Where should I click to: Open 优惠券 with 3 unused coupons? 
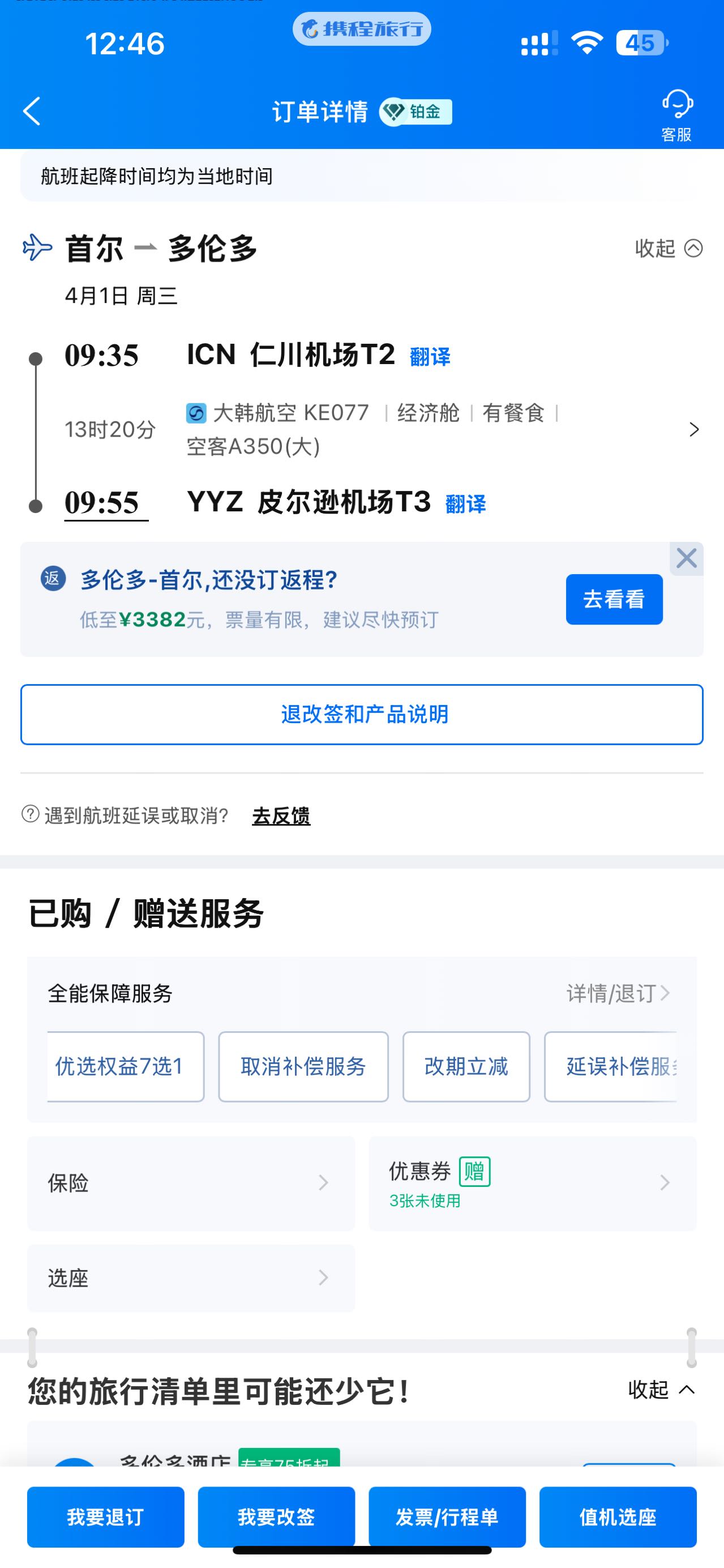(532, 1183)
